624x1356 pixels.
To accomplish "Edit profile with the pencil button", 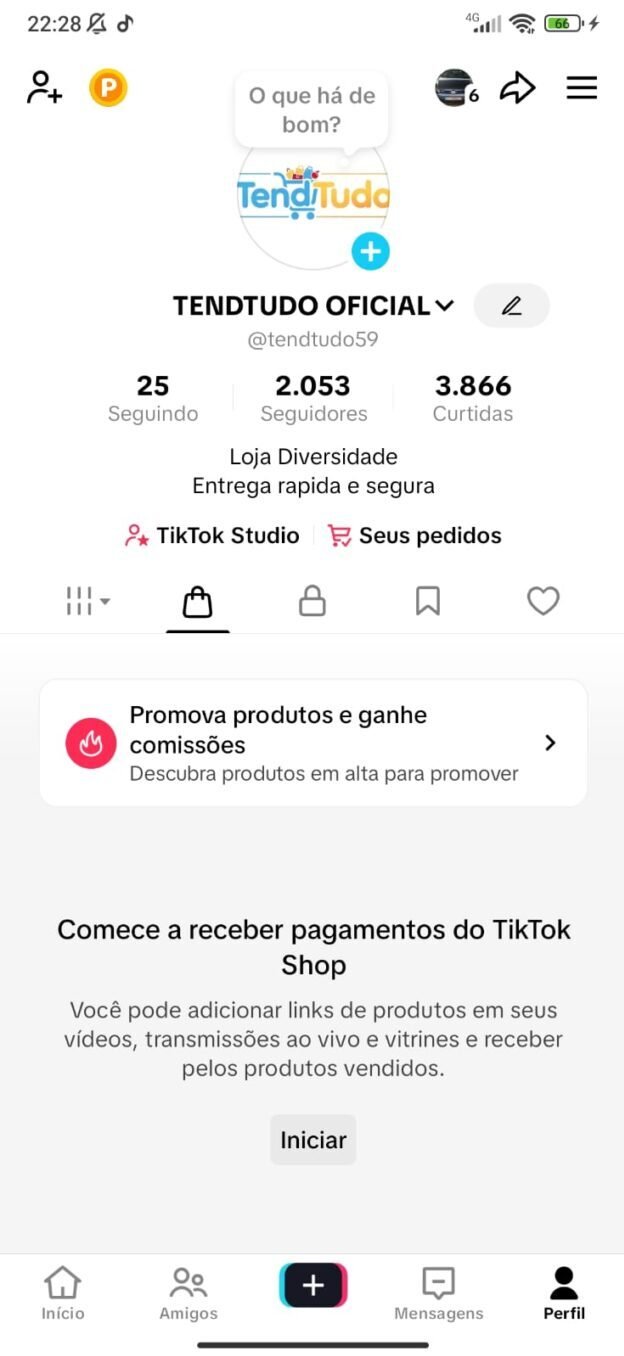I will 511,306.
